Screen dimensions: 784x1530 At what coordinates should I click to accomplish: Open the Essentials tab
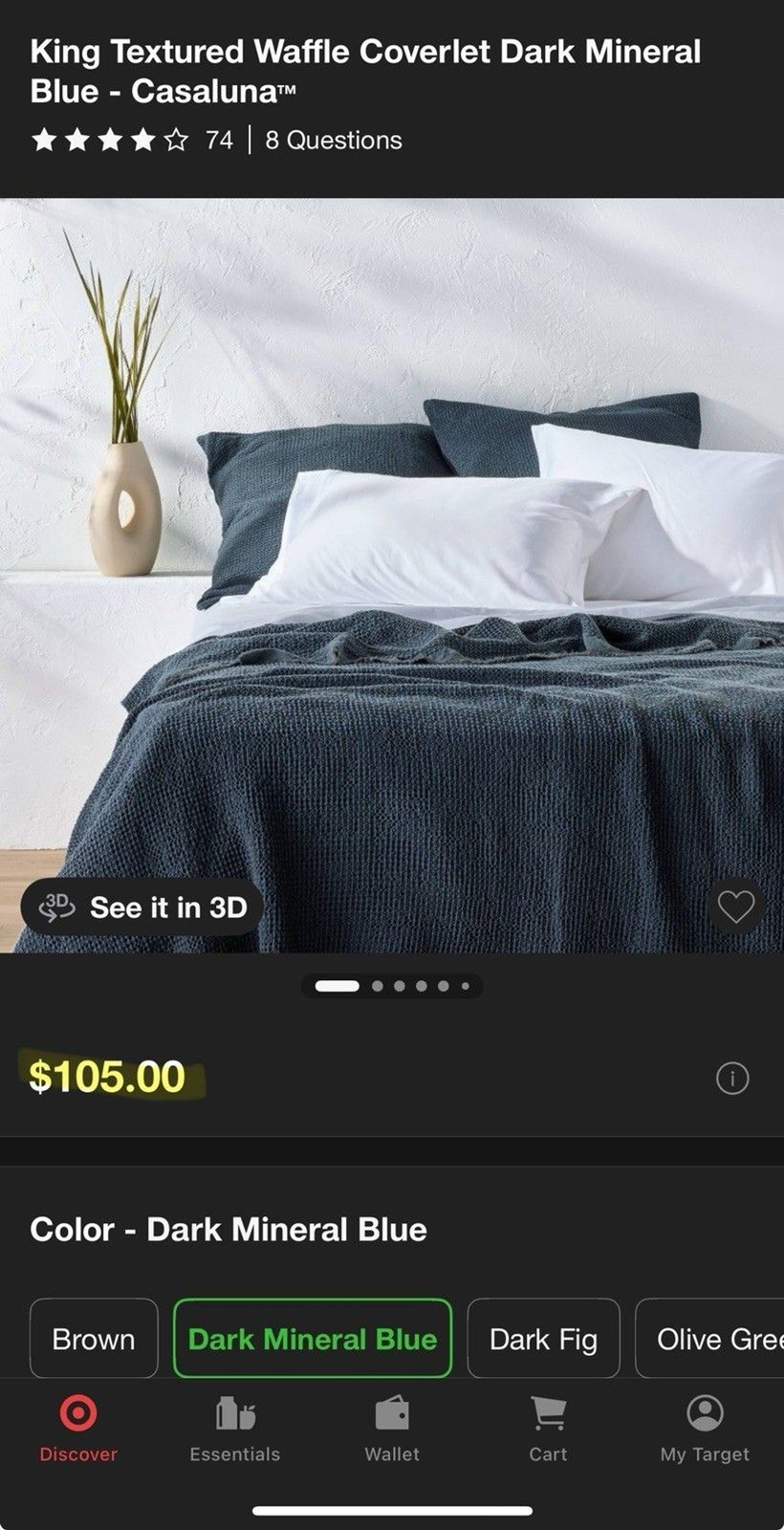point(235,1429)
